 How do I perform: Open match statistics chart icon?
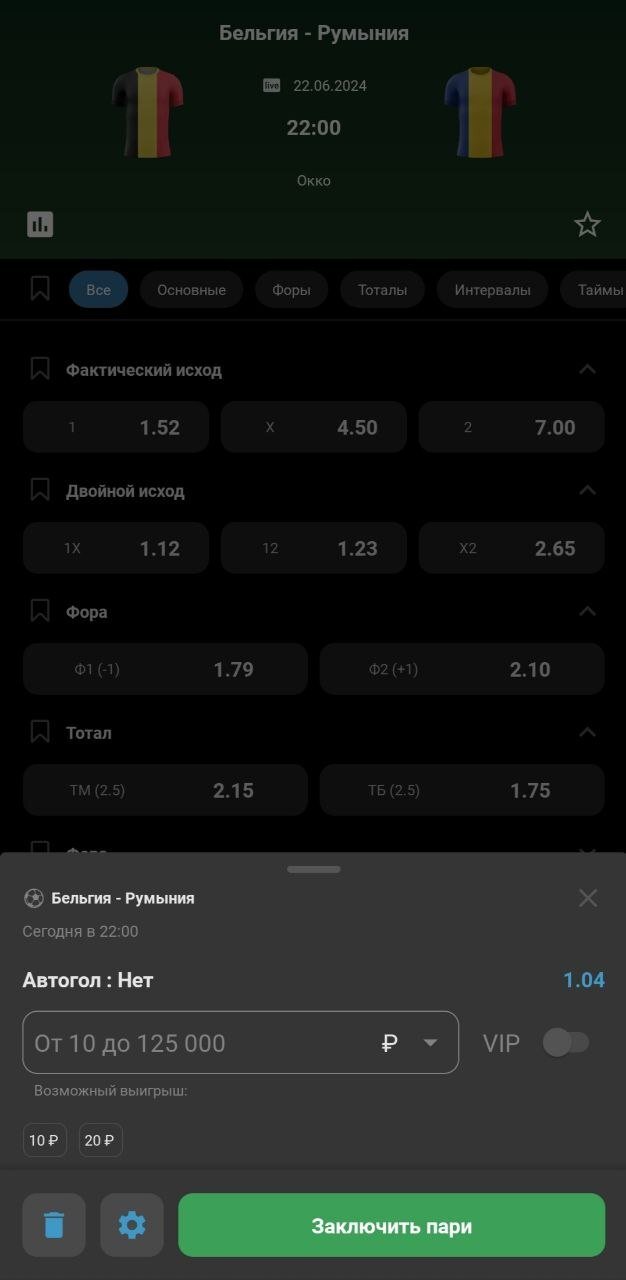coord(40,224)
